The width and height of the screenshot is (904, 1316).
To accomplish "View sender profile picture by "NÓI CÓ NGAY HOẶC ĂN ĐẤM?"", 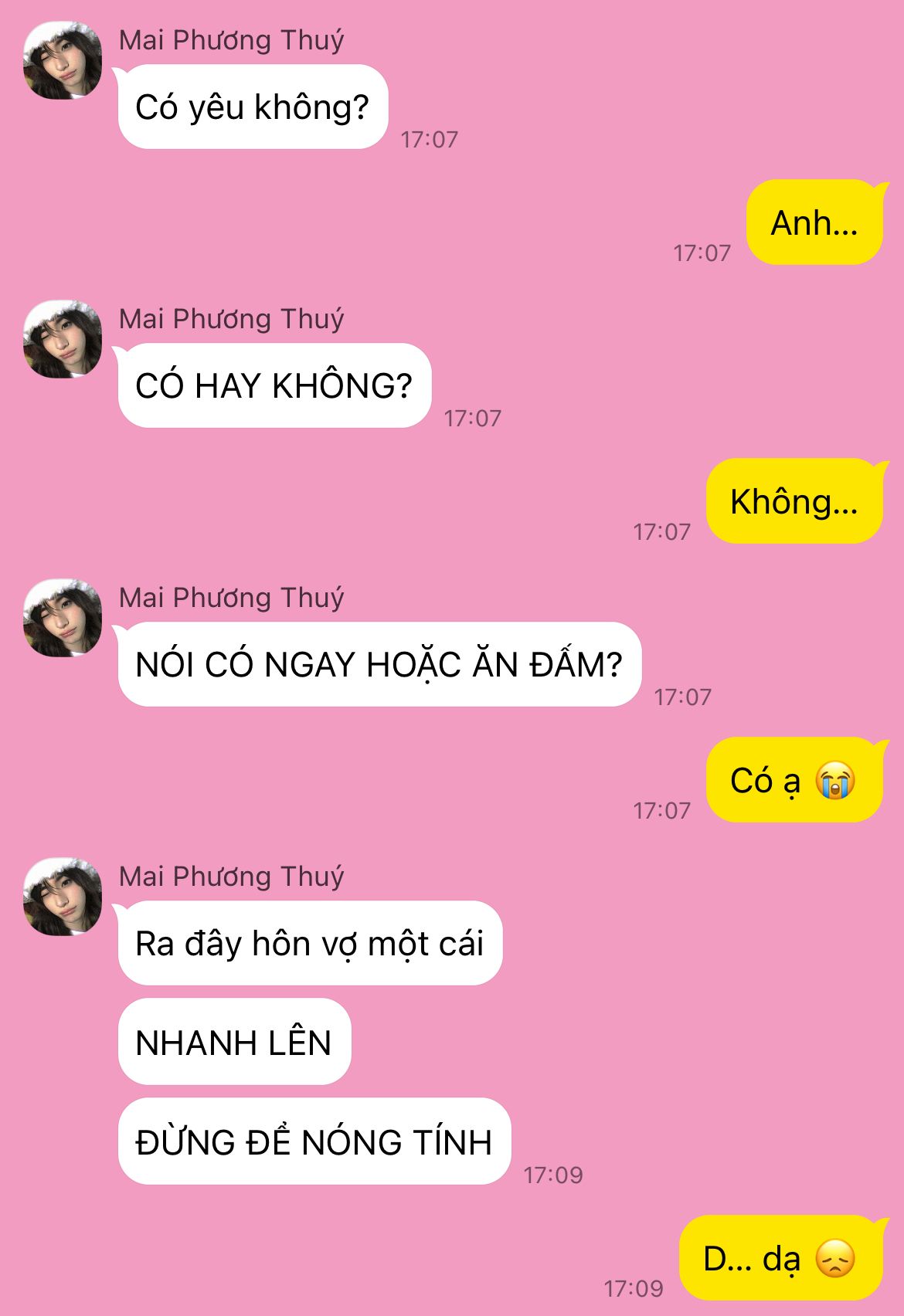I will click(x=63, y=619).
